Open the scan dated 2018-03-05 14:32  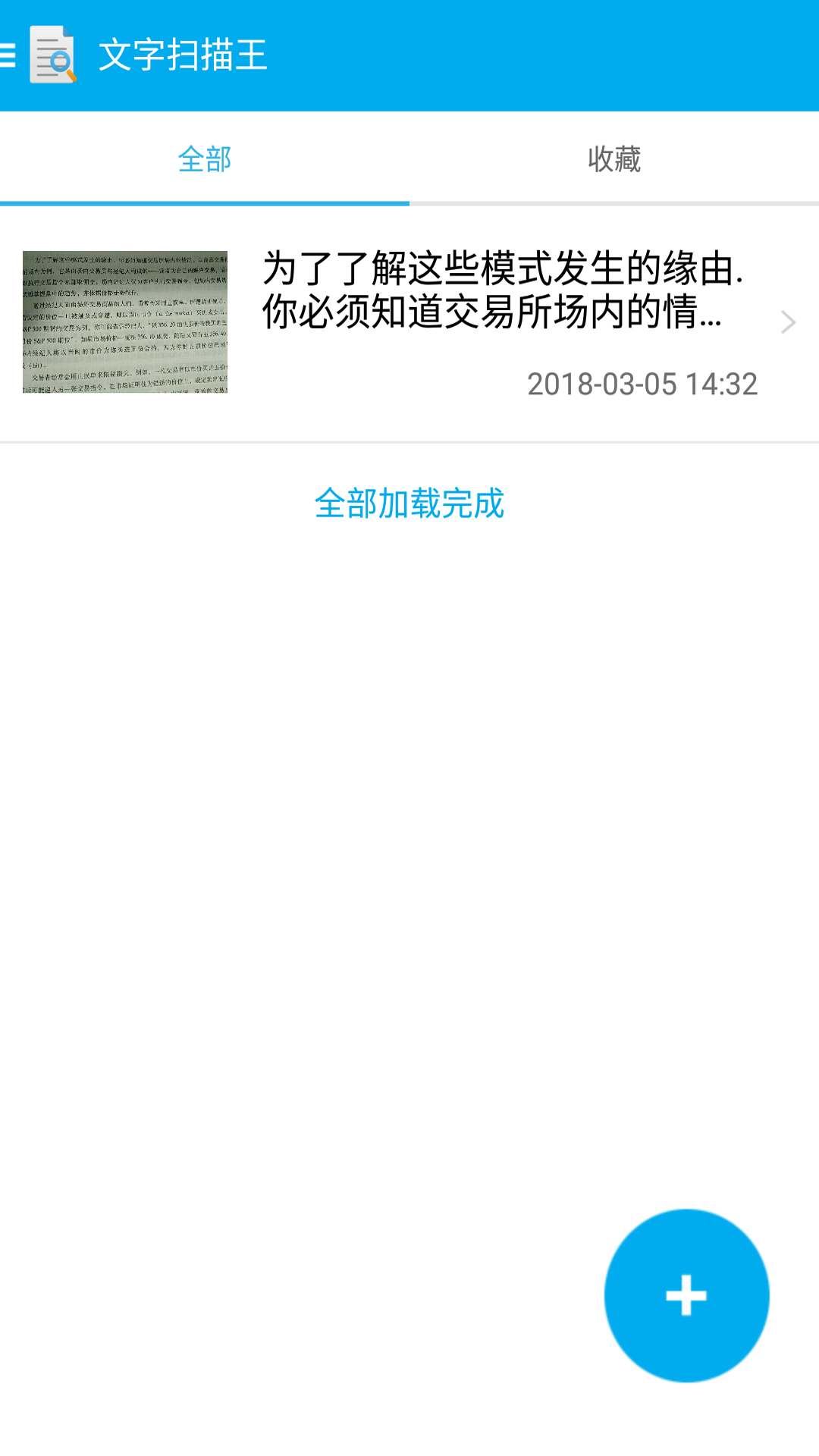409,323
